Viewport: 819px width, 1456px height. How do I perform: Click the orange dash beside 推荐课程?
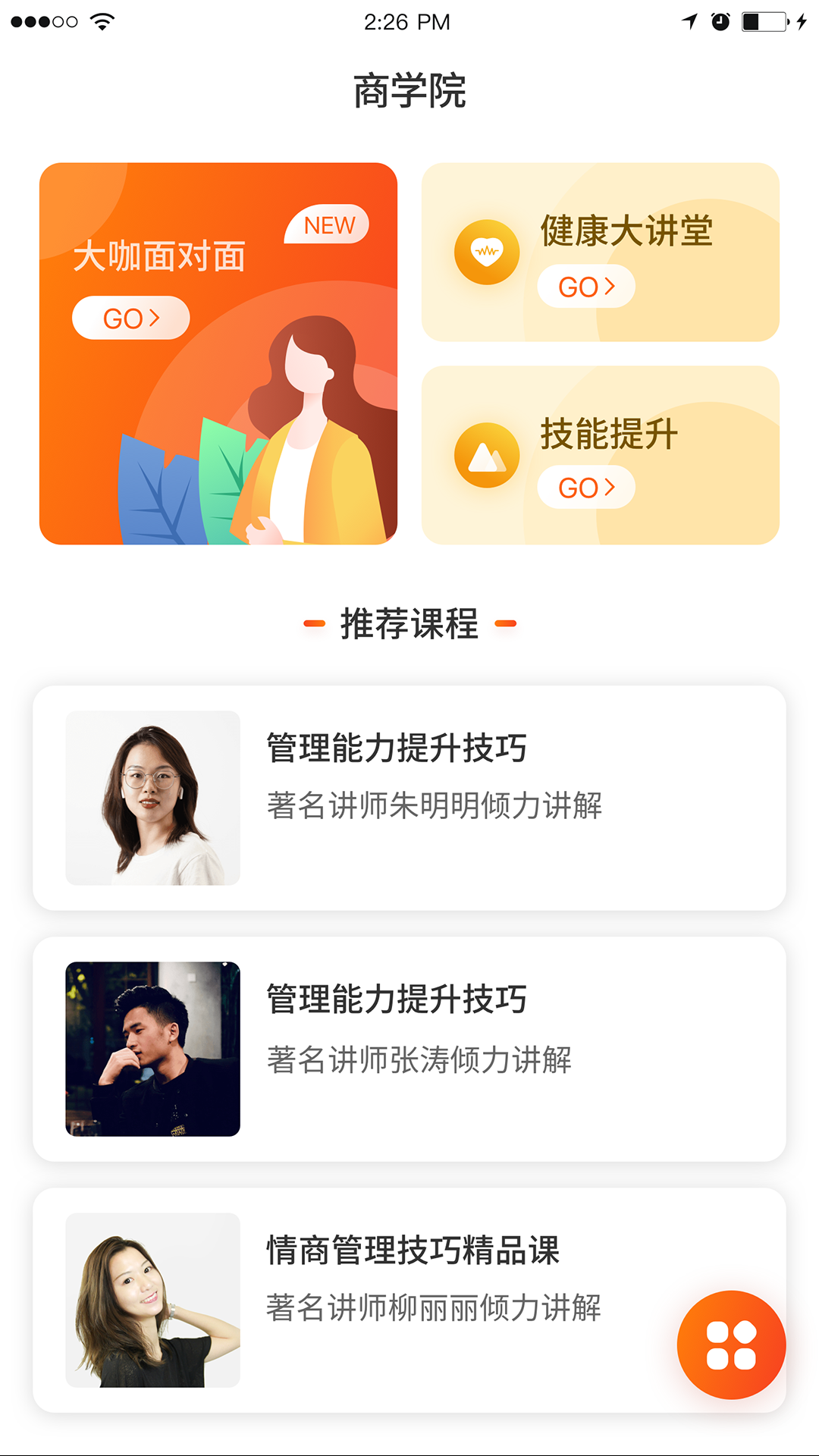click(314, 623)
